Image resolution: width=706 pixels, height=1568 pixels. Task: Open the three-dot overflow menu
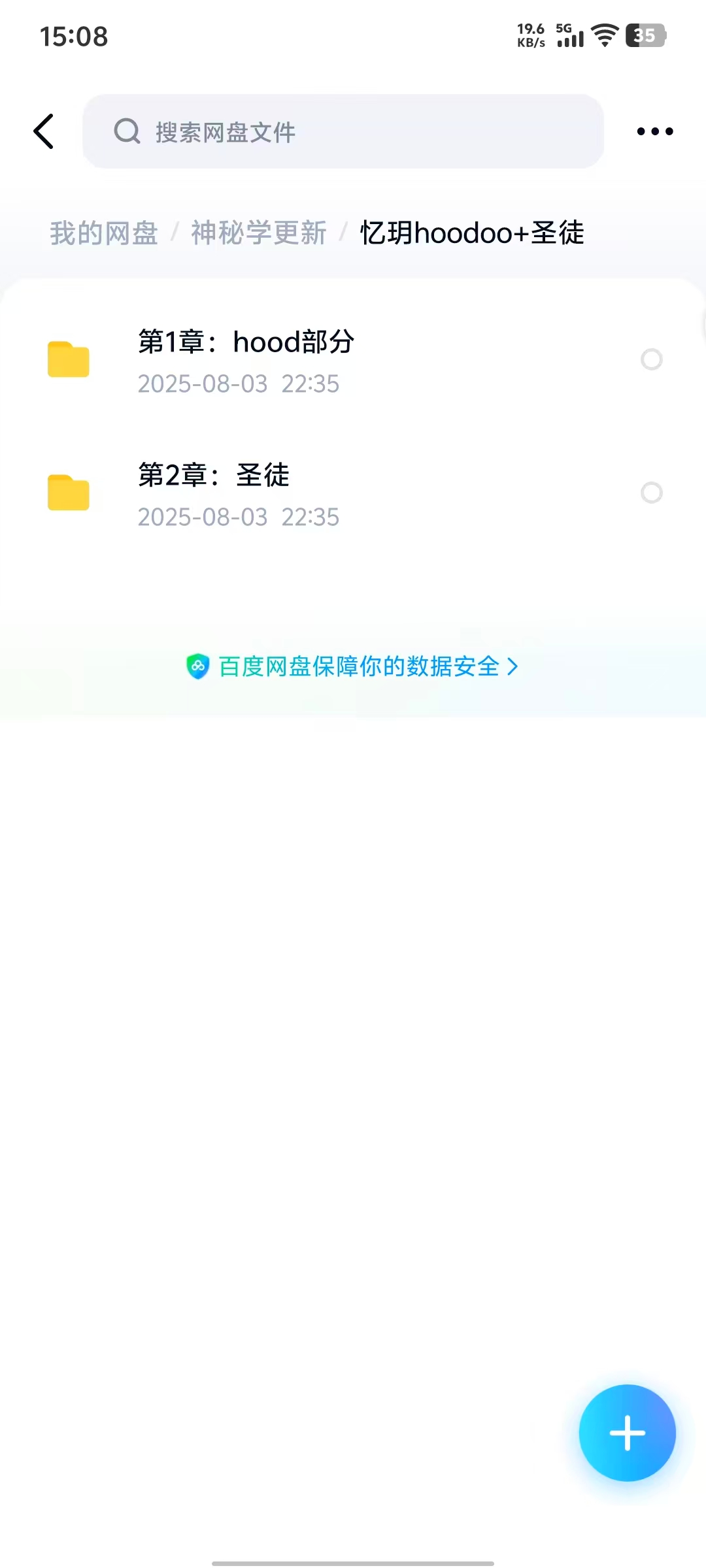coord(654,131)
